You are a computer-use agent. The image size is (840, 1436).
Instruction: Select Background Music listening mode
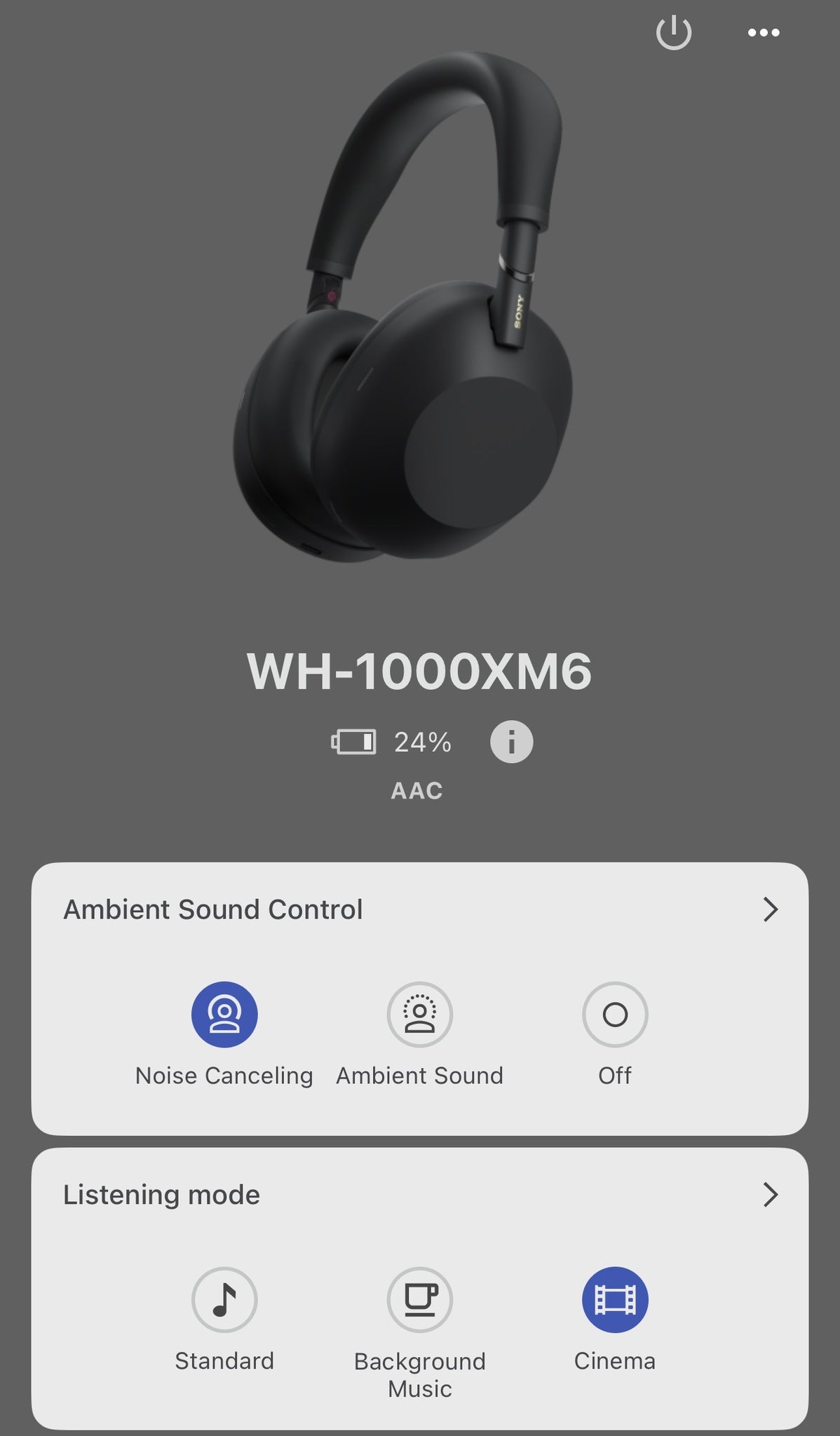point(419,1300)
